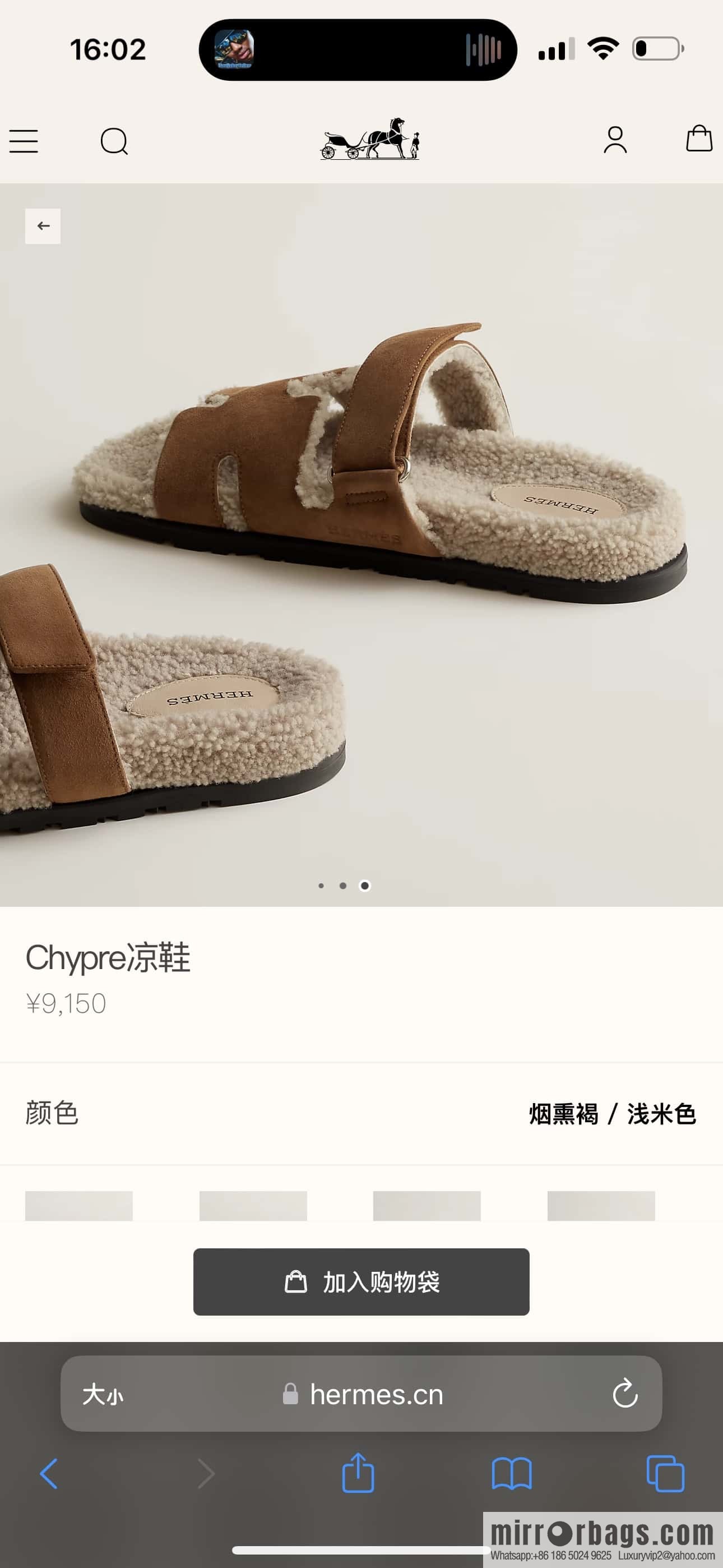Select the first image page dot
The width and height of the screenshot is (723, 1568).
point(321,886)
